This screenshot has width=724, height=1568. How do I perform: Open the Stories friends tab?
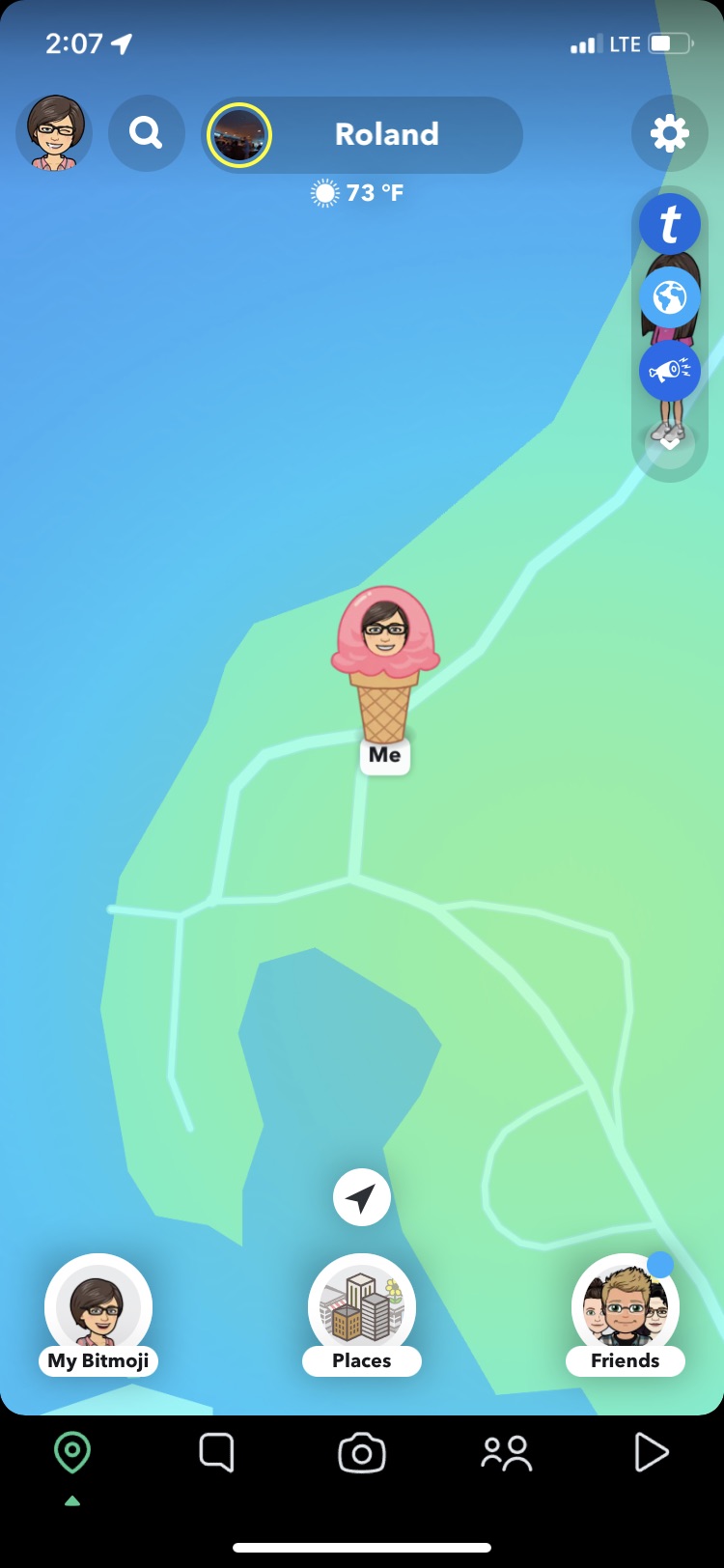tap(507, 1452)
